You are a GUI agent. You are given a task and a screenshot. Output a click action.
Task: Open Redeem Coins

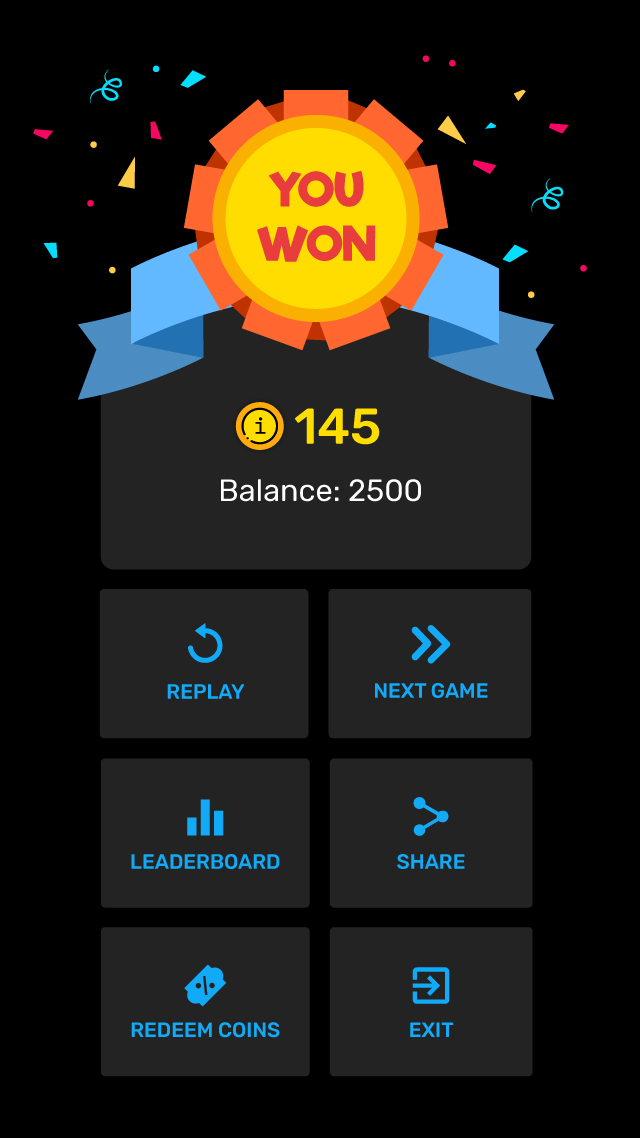205,1002
